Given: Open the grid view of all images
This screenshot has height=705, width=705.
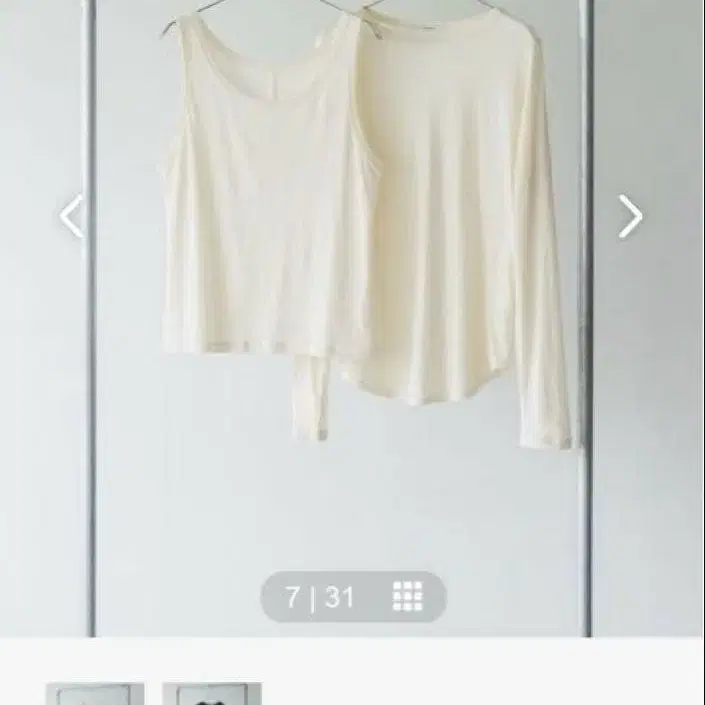Looking at the screenshot, I should 407,597.
